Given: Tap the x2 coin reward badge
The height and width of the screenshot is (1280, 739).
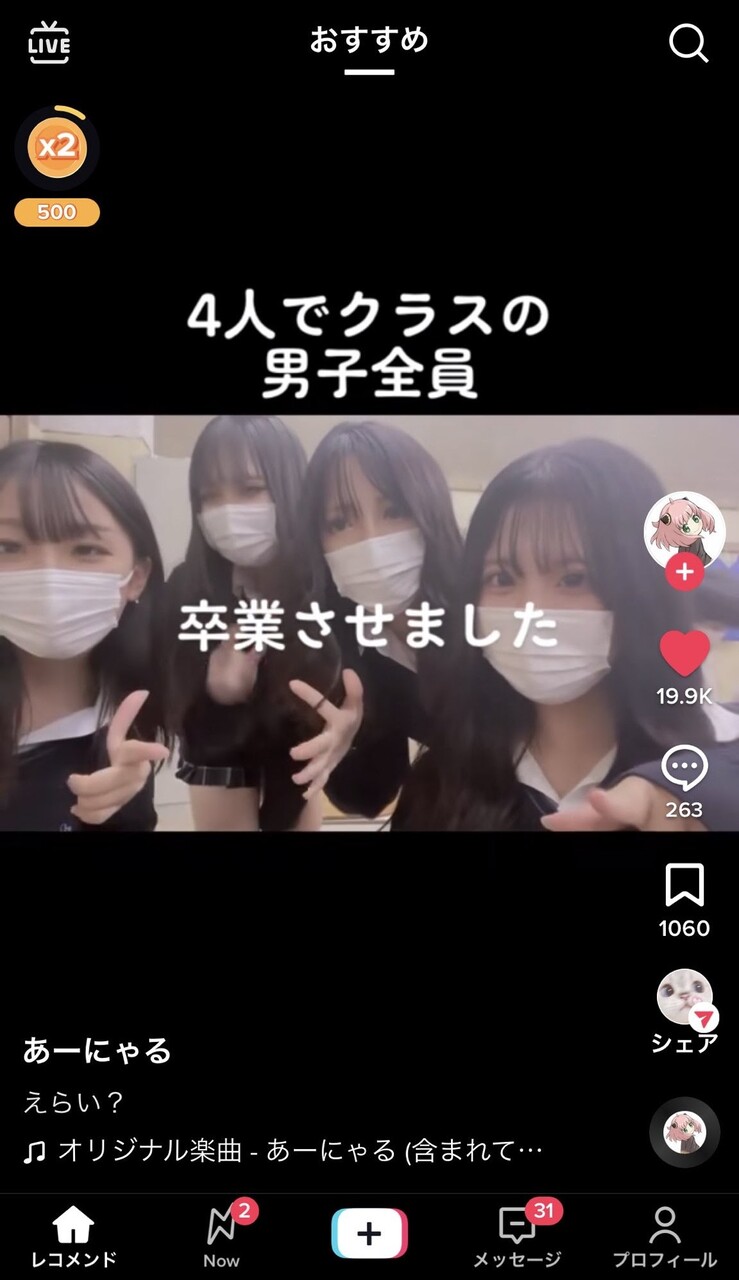Looking at the screenshot, I should click(57, 148).
